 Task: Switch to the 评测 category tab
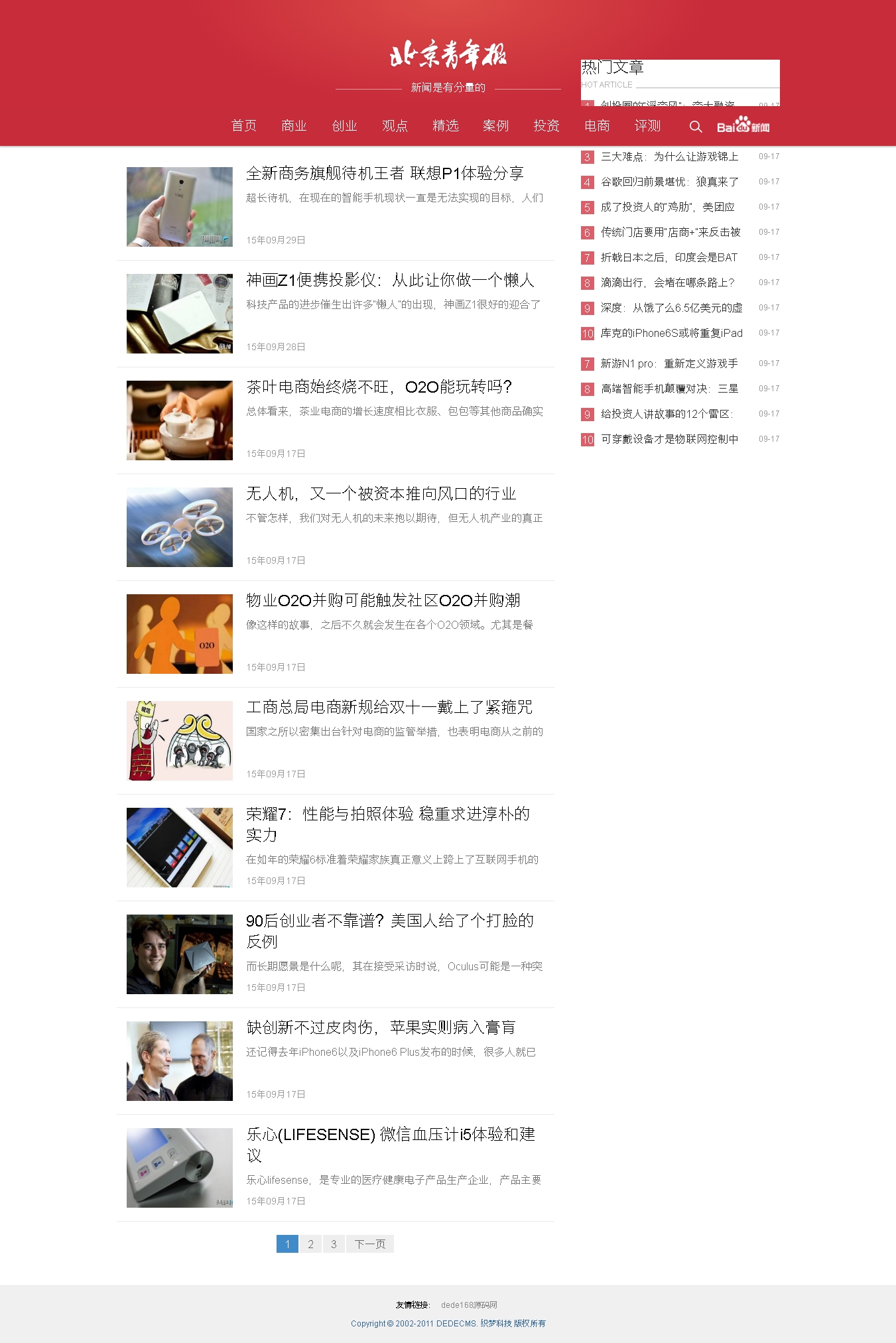[x=647, y=126]
